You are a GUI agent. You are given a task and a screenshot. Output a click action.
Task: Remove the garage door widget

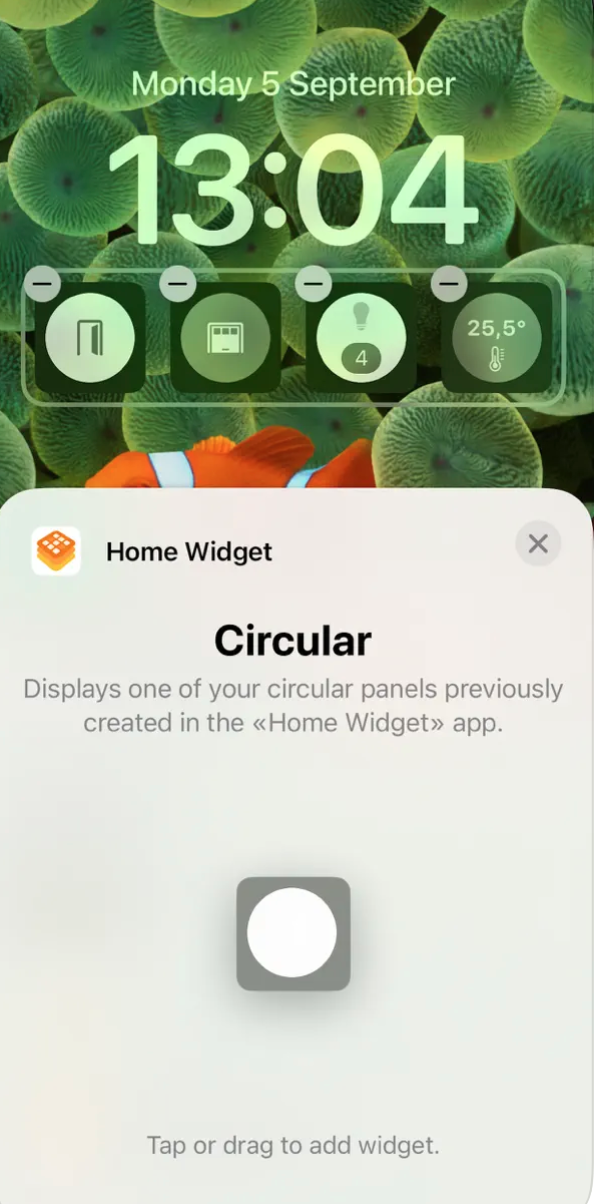(177, 285)
